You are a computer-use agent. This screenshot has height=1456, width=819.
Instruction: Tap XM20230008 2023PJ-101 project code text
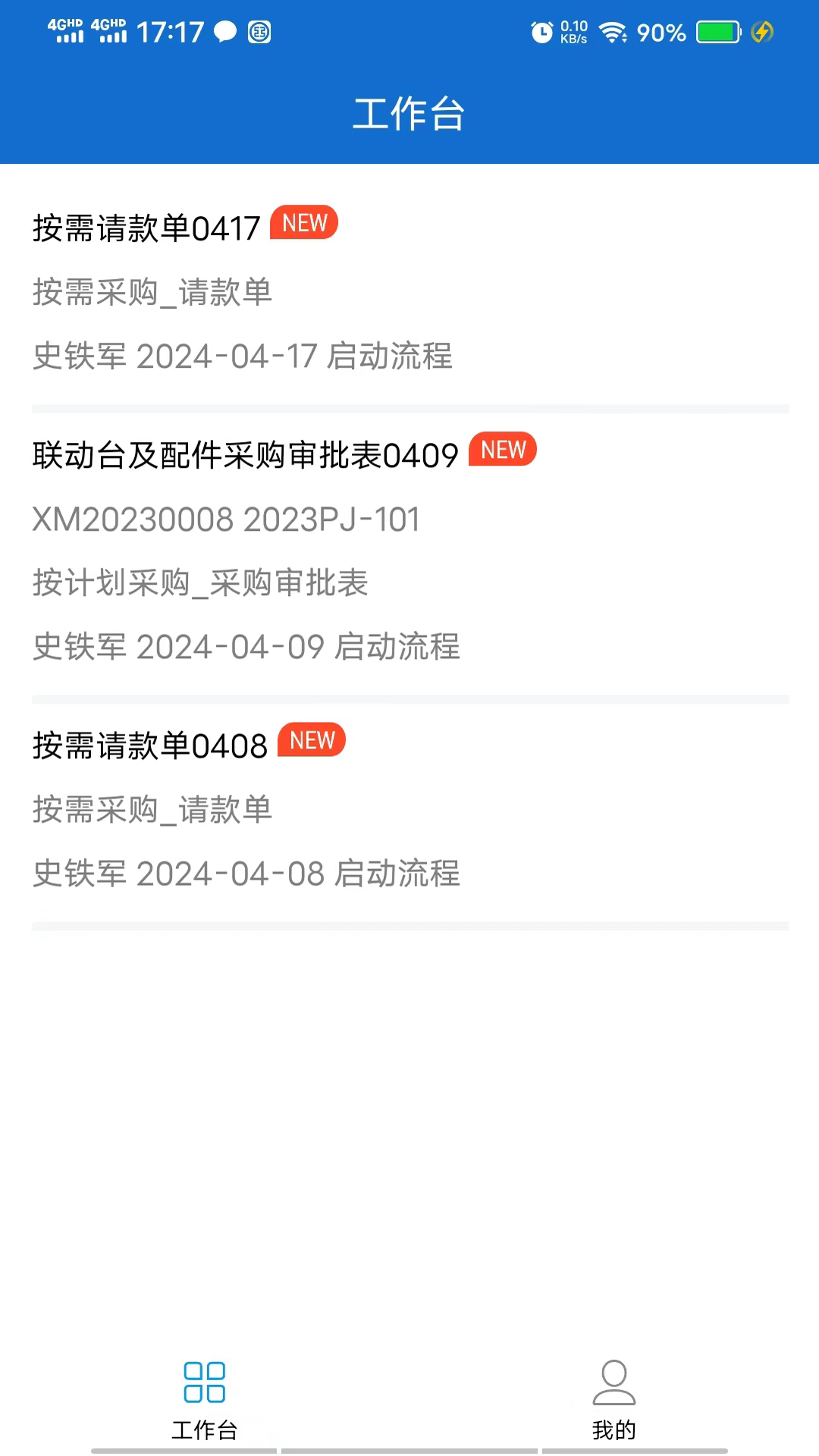[x=225, y=520]
